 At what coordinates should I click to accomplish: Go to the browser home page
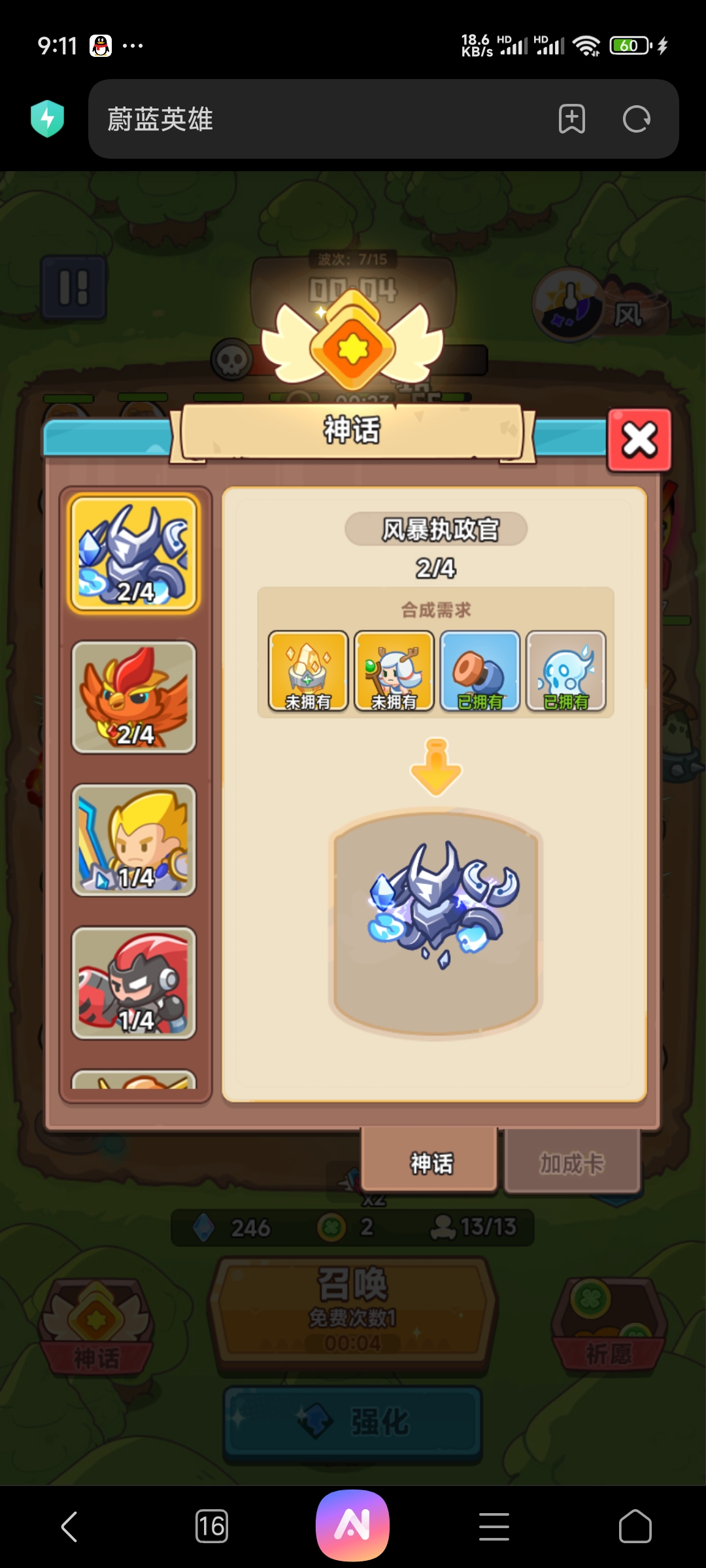tap(635, 1527)
